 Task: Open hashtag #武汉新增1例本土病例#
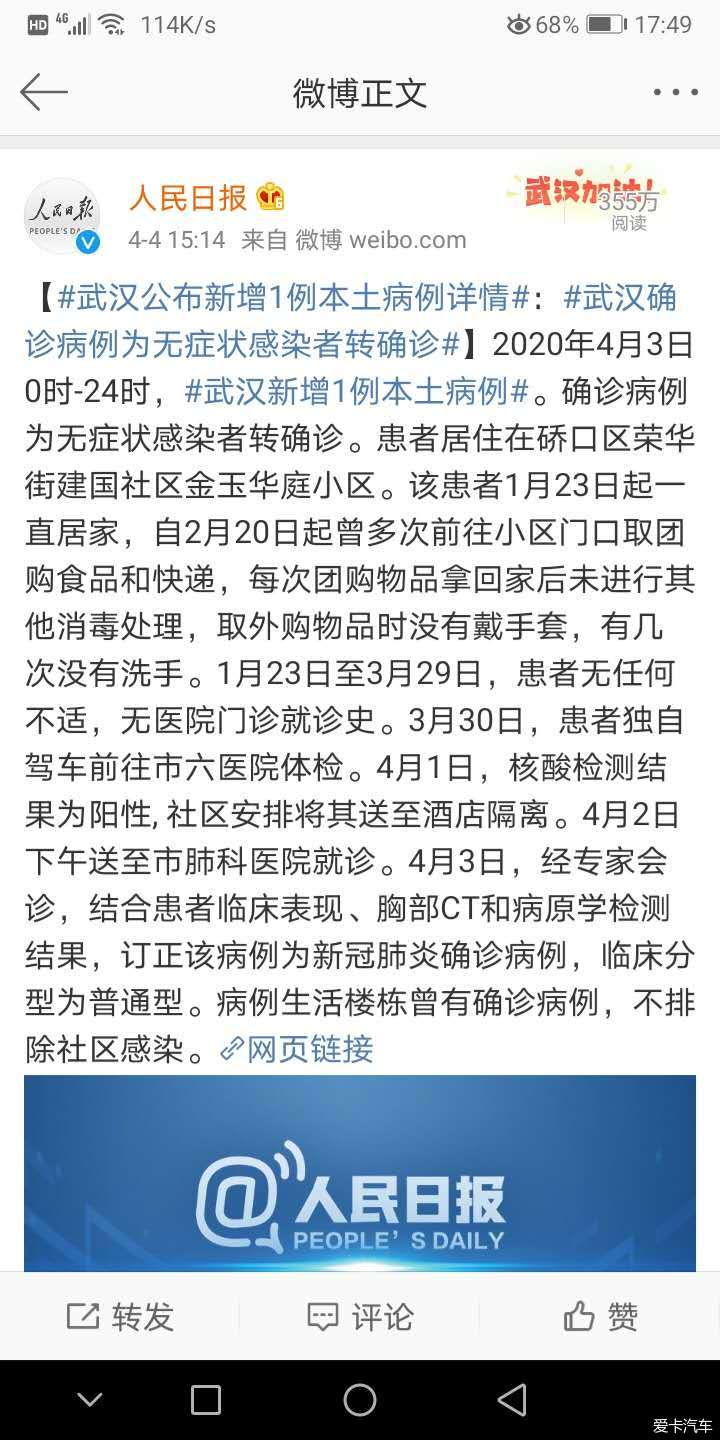pos(356,391)
